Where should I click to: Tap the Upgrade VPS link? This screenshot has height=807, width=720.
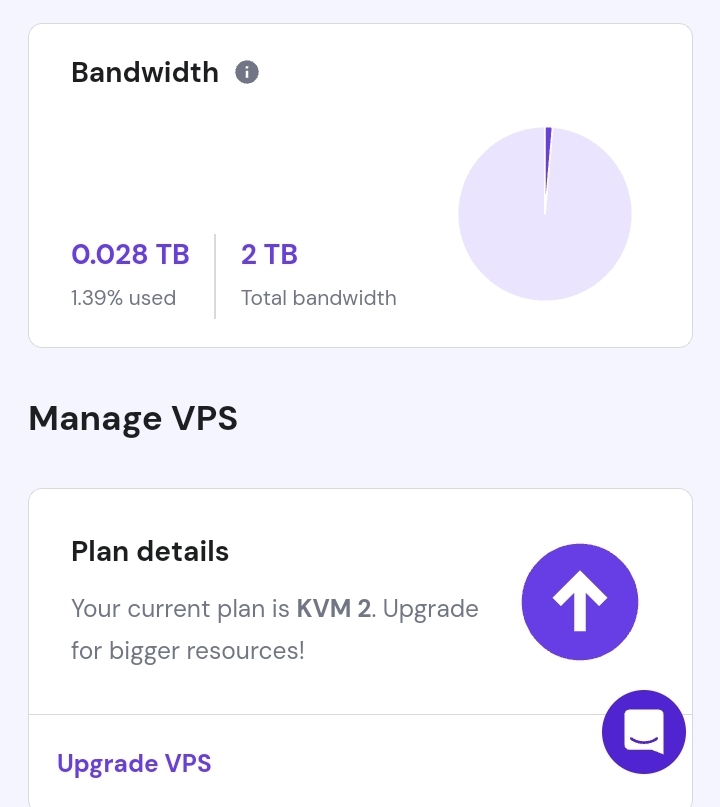tap(134, 764)
